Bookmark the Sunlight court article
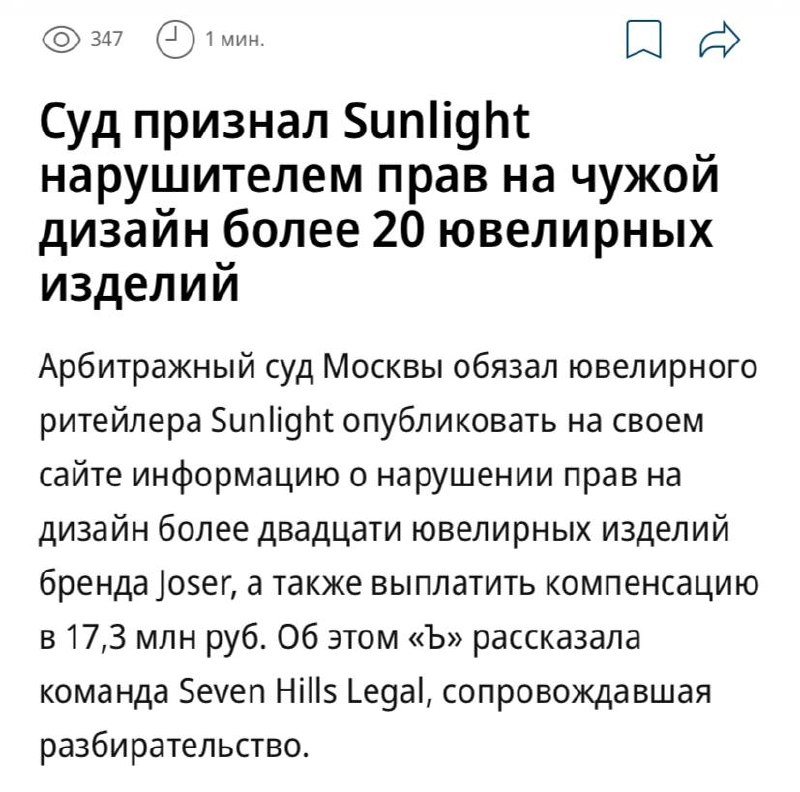The height and width of the screenshot is (792, 800). point(644,41)
